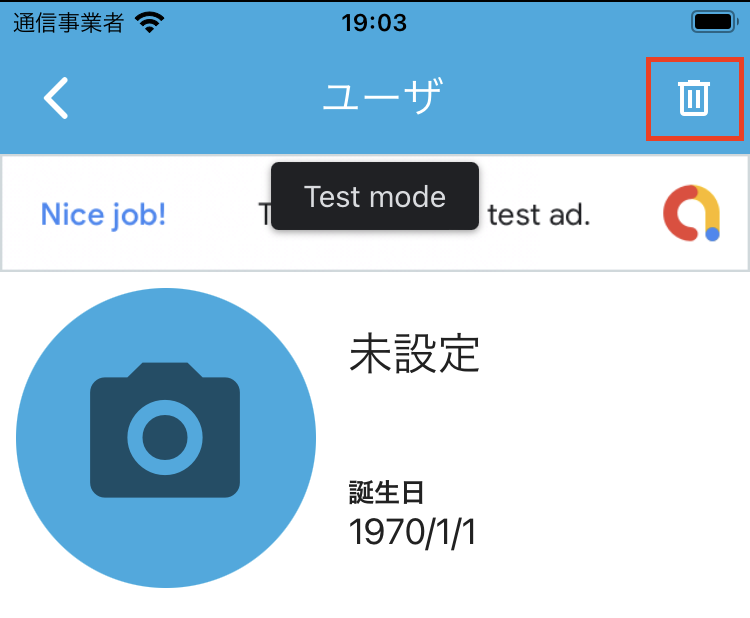Delete this user with the trash icon
The image size is (750, 618).
(693, 98)
